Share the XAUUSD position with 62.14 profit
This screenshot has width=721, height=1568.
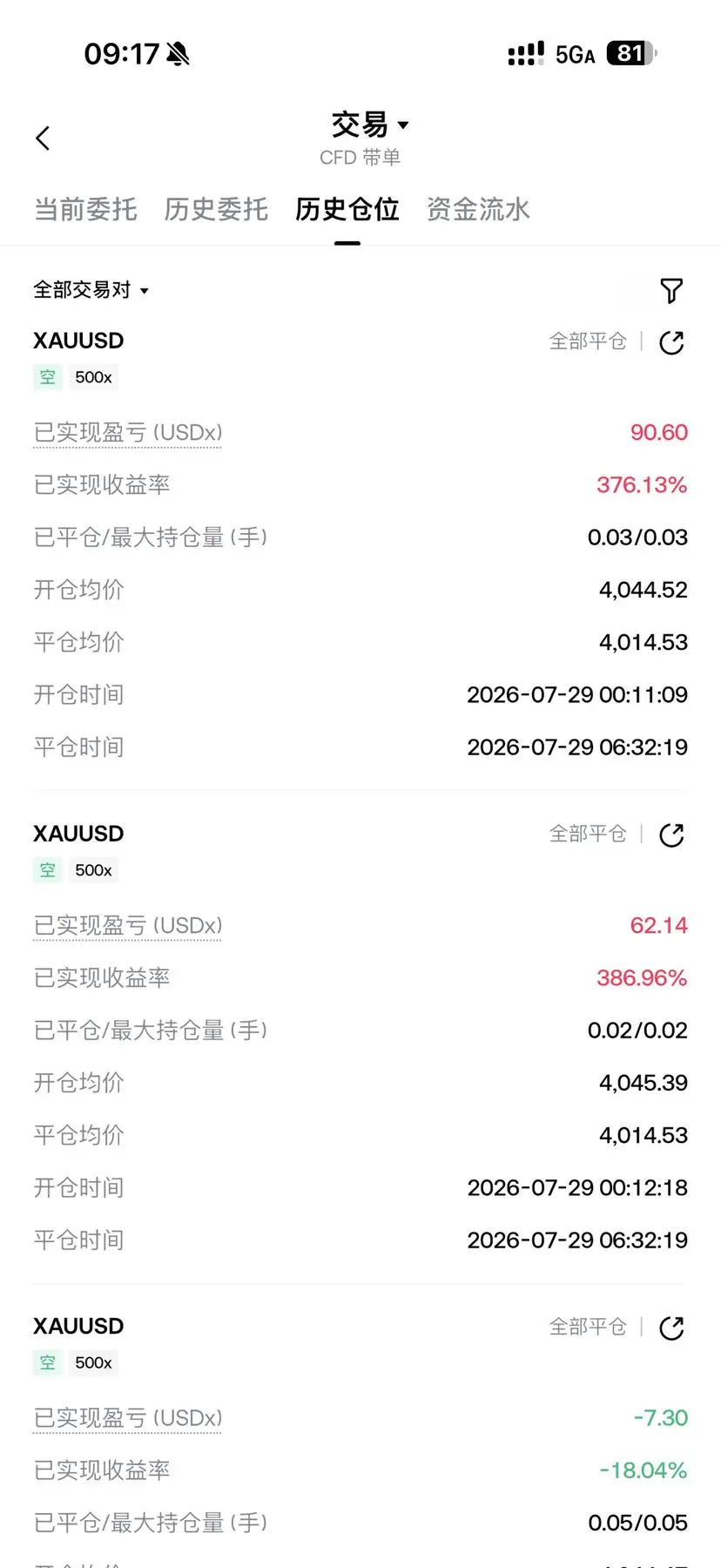(x=671, y=835)
